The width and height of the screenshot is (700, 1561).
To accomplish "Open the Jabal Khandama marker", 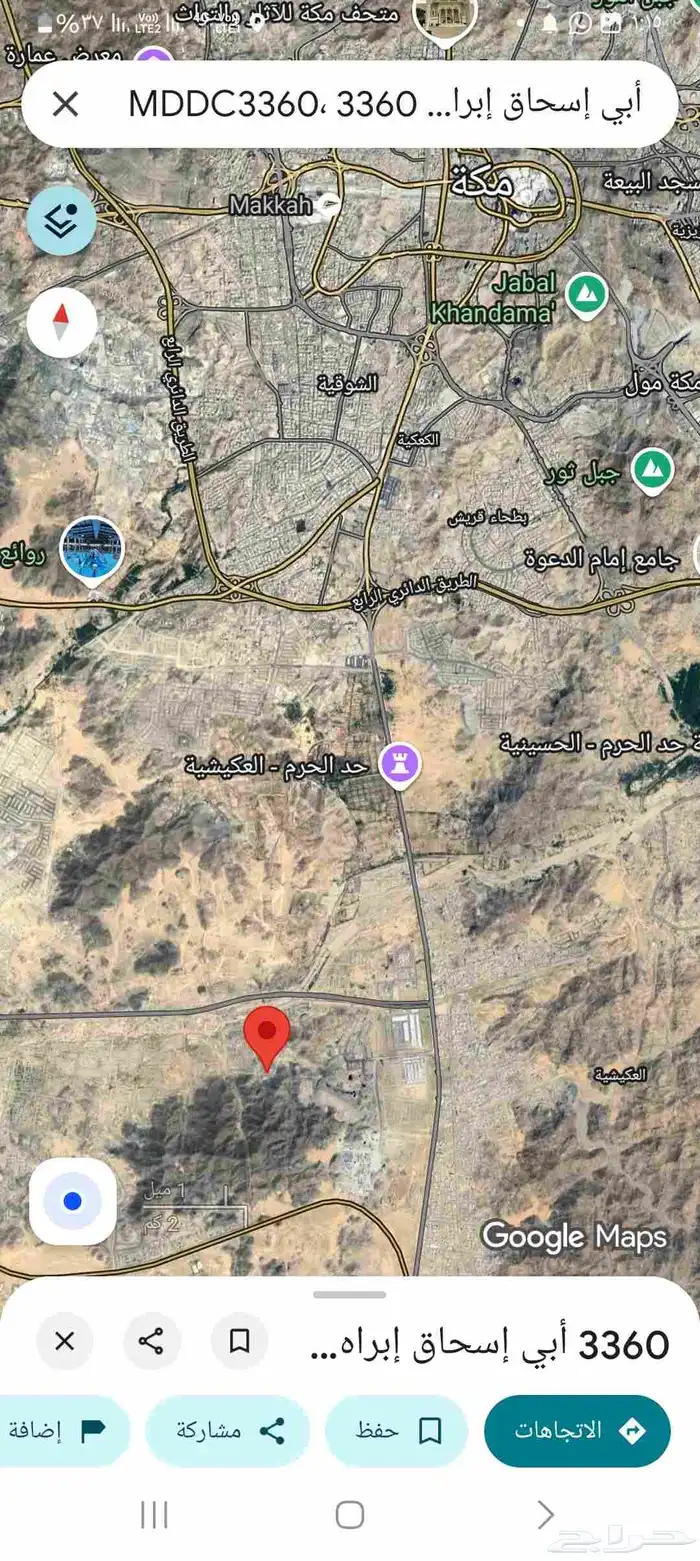I will 586,295.
